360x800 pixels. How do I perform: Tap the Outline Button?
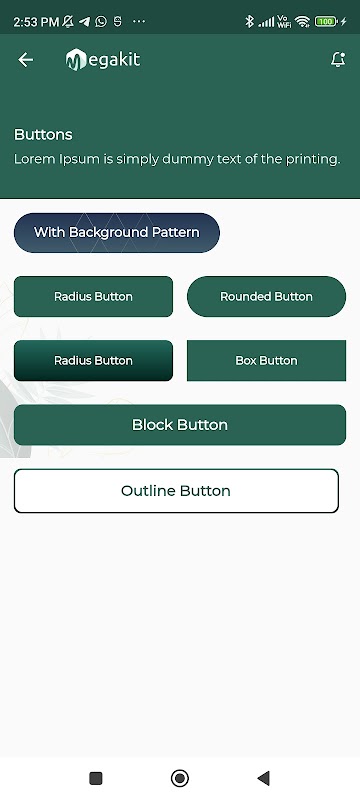pos(176,491)
